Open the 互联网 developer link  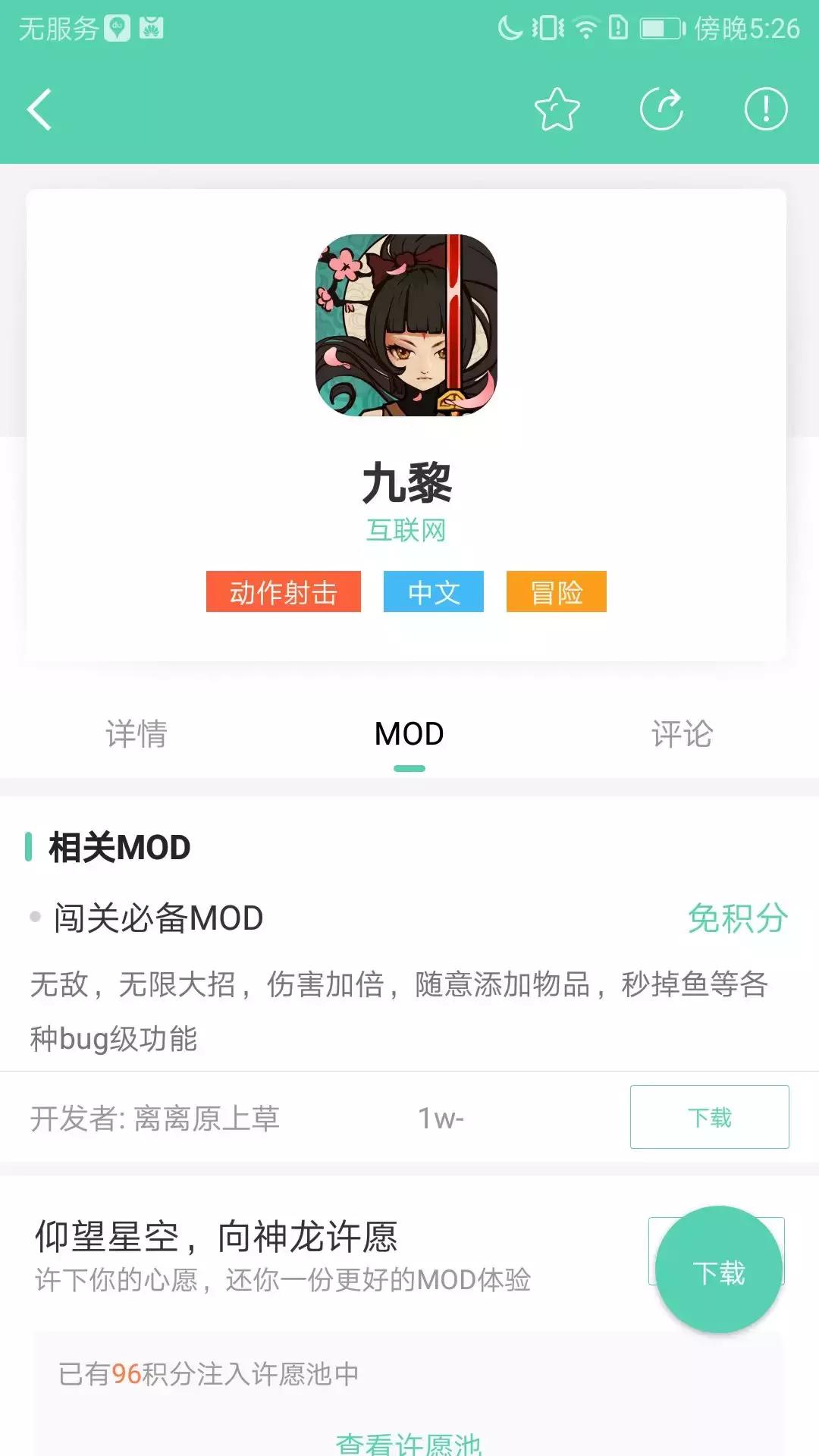(x=407, y=530)
